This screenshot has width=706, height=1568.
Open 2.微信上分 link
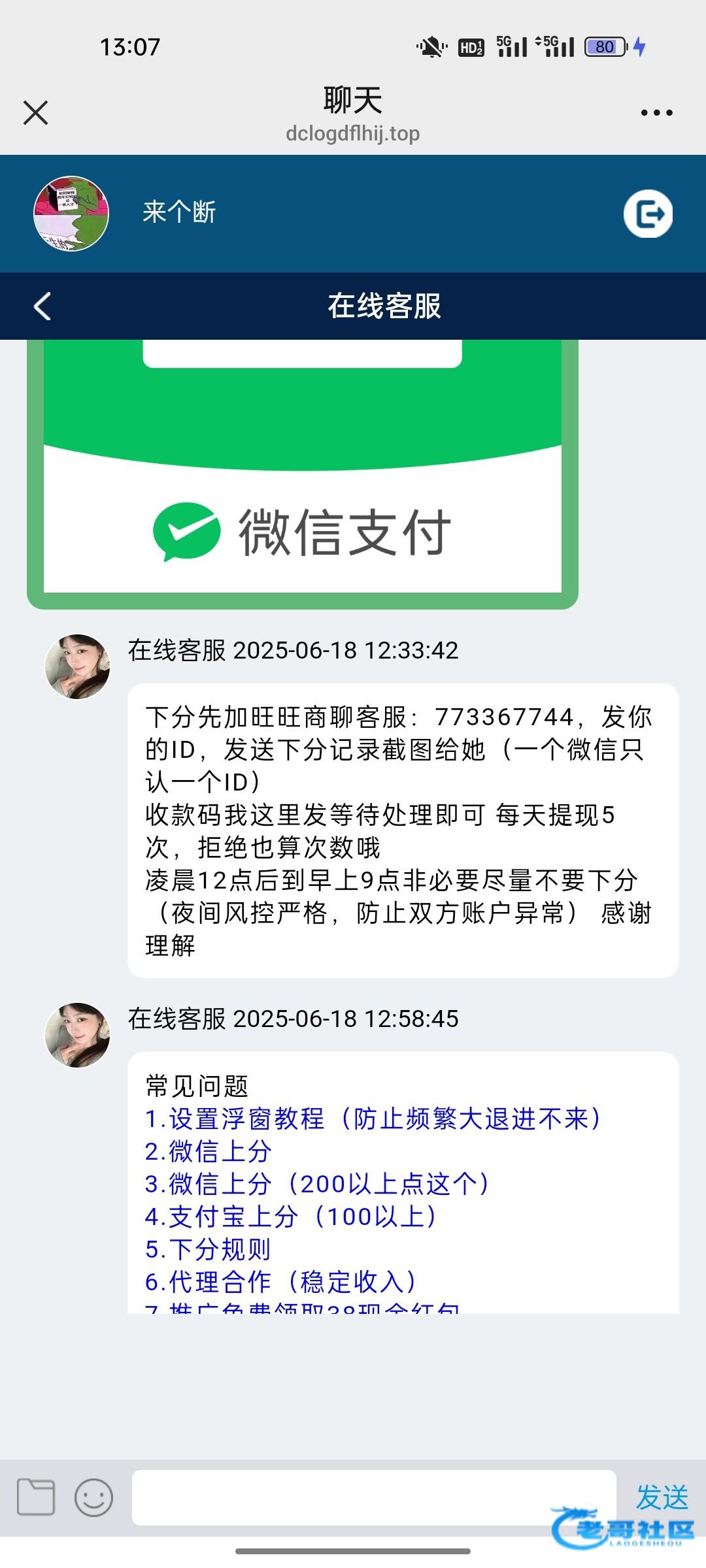click(208, 1151)
